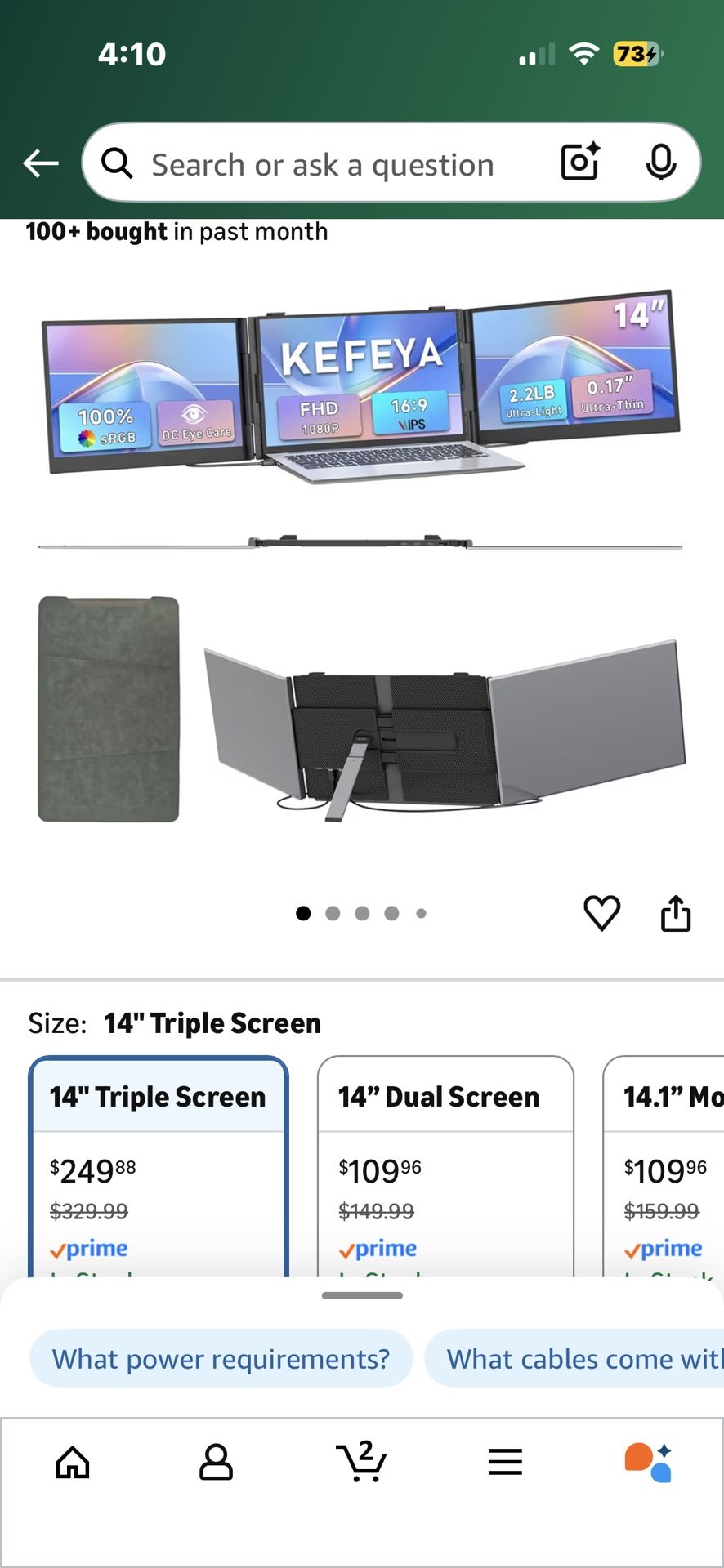Open the Amazon home icon

pyautogui.click(x=72, y=1463)
